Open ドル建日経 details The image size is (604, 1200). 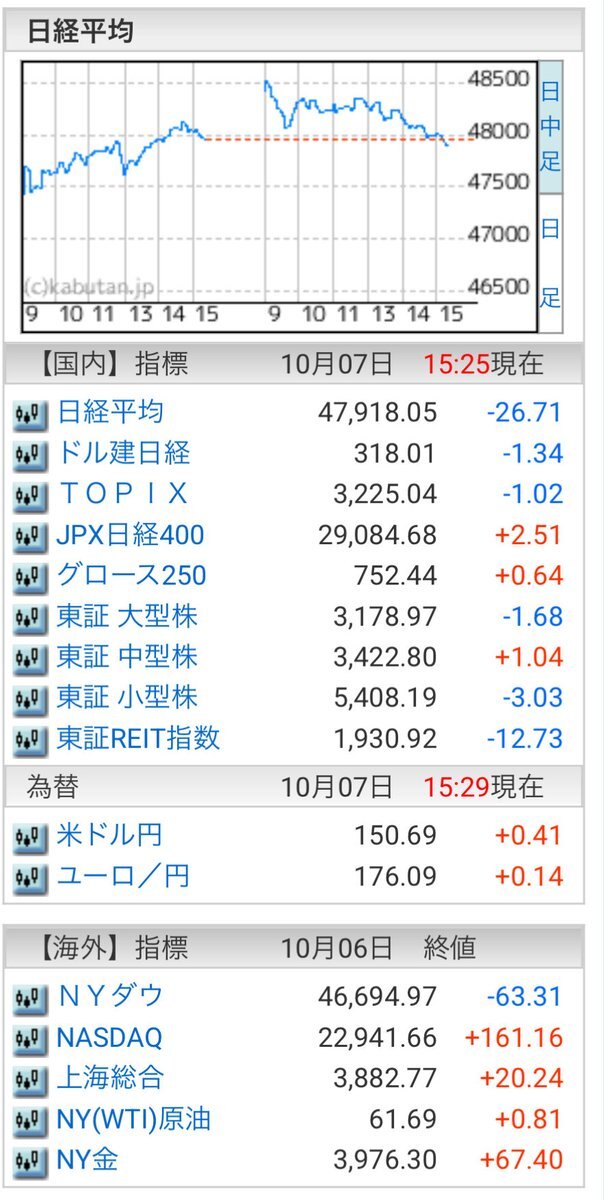click(x=123, y=453)
